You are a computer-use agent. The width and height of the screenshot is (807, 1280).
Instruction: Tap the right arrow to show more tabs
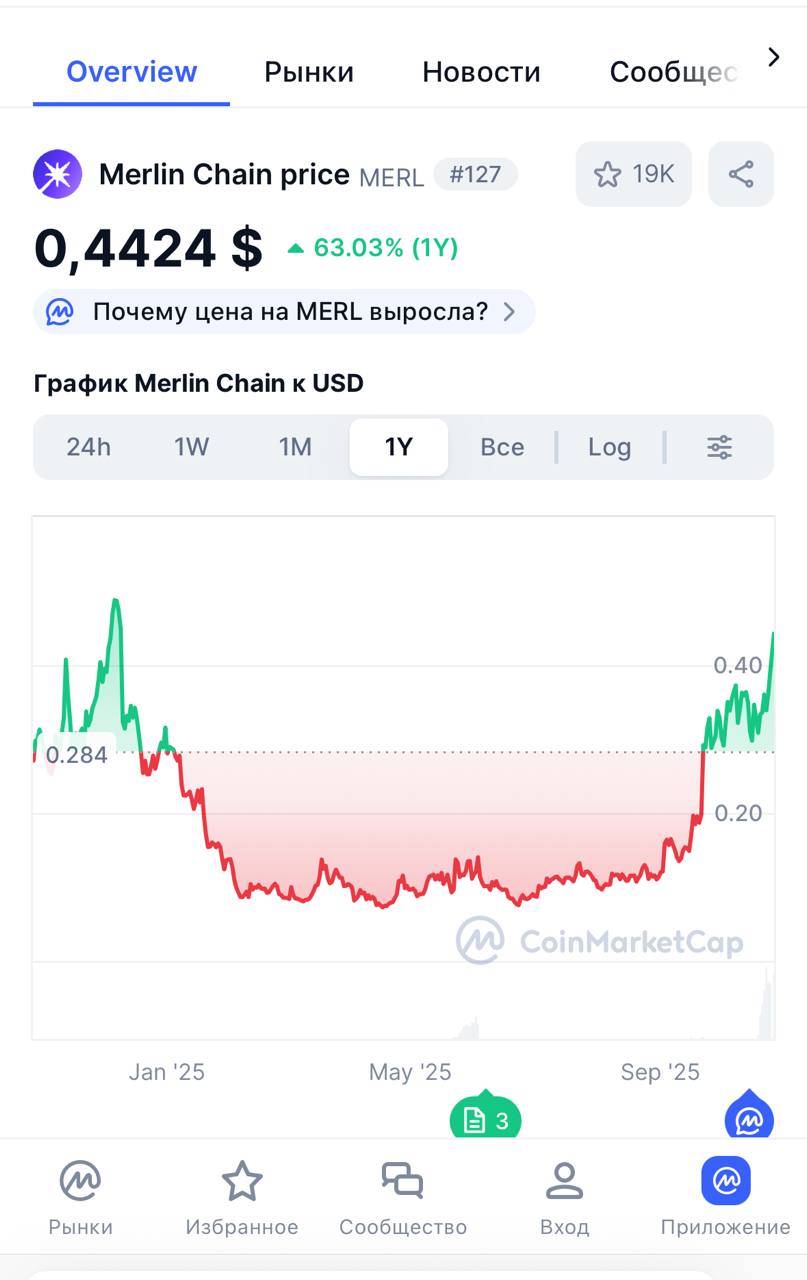[x=773, y=58]
